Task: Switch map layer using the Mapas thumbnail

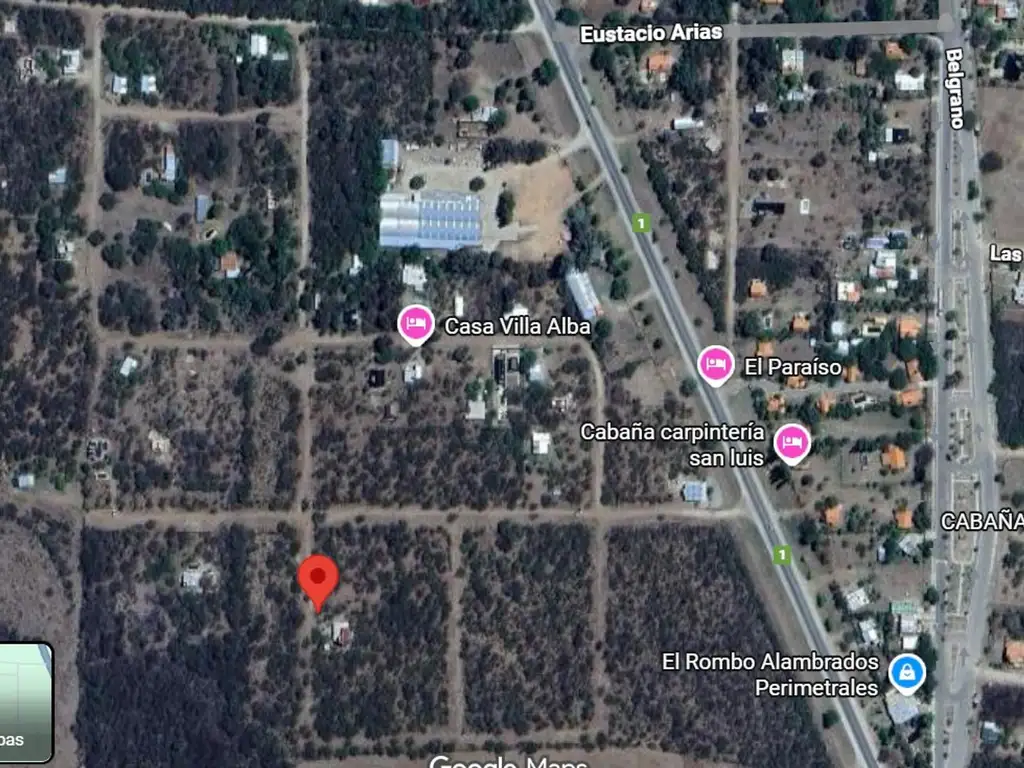Action: pos(25,703)
